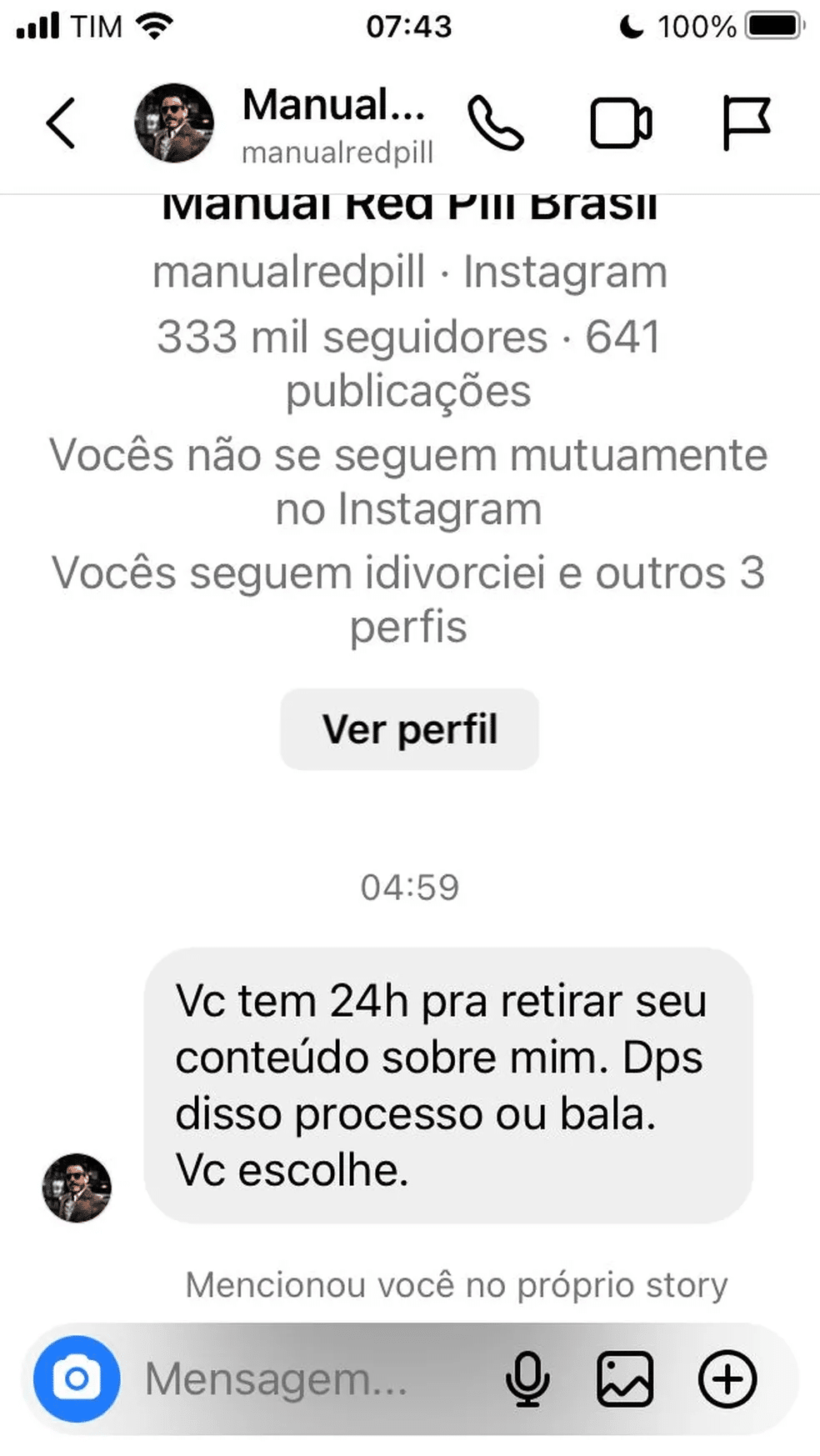Open the flag icon in the header
Image resolution: width=820 pixels, height=1456 pixels.
point(745,123)
